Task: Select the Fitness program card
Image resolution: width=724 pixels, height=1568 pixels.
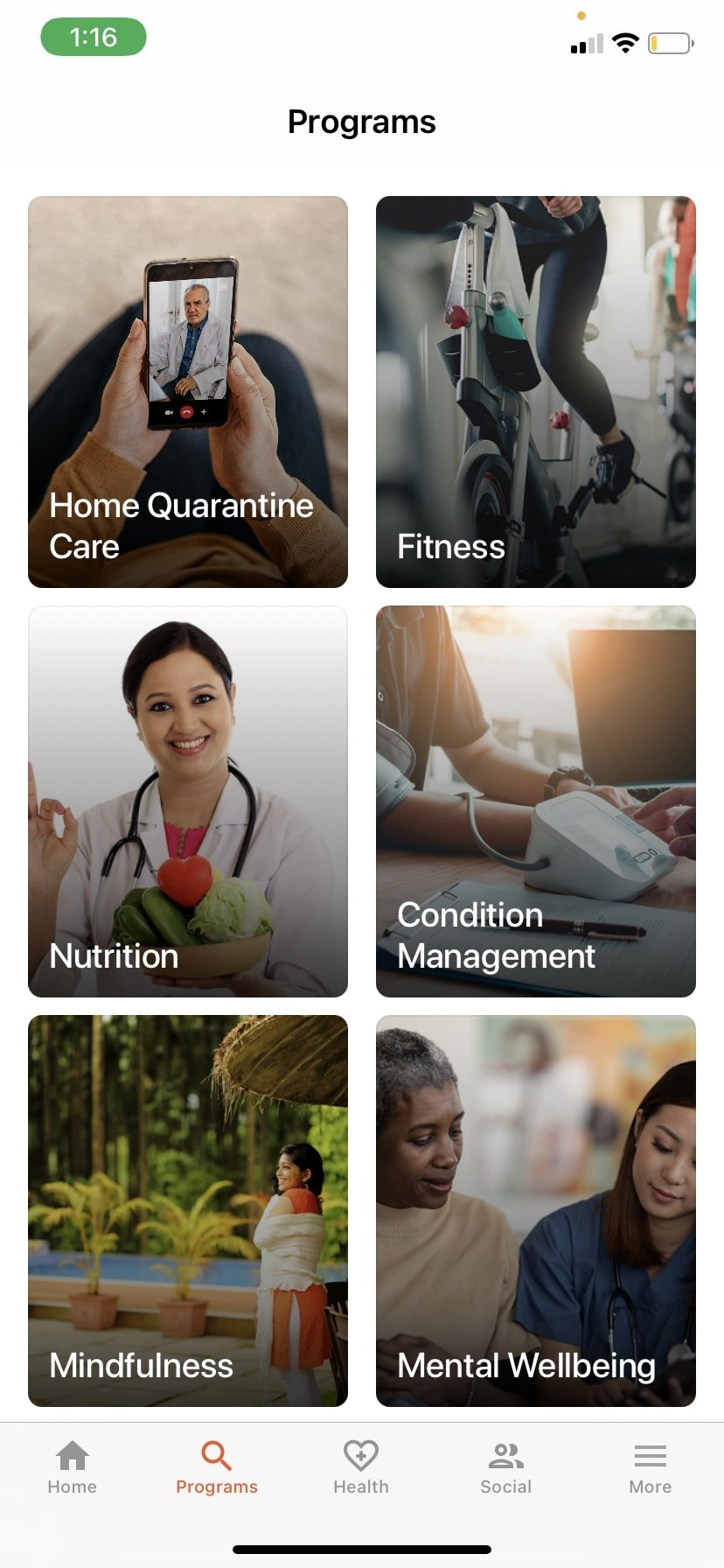Action: point(535,392)
